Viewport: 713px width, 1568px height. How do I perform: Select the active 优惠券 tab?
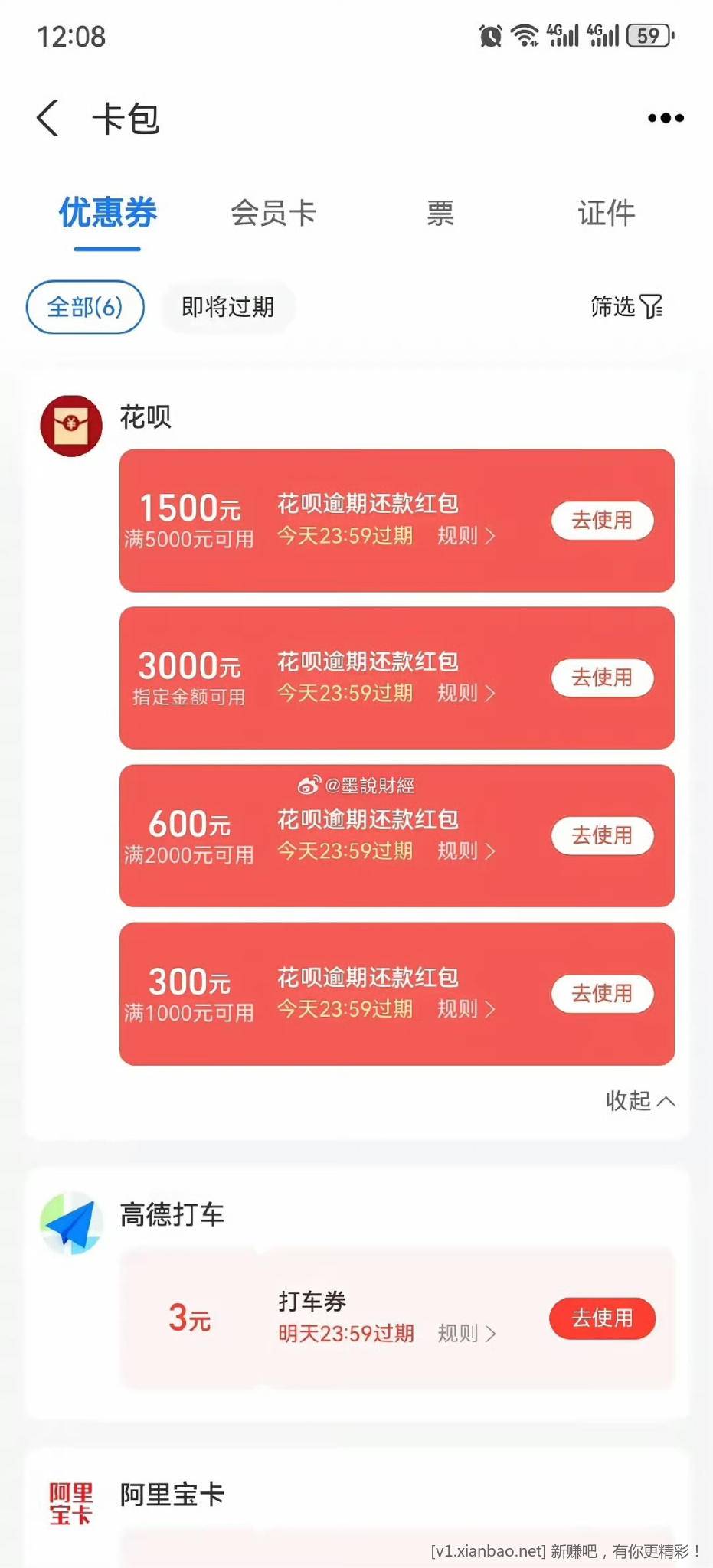(x=108, y=213)
